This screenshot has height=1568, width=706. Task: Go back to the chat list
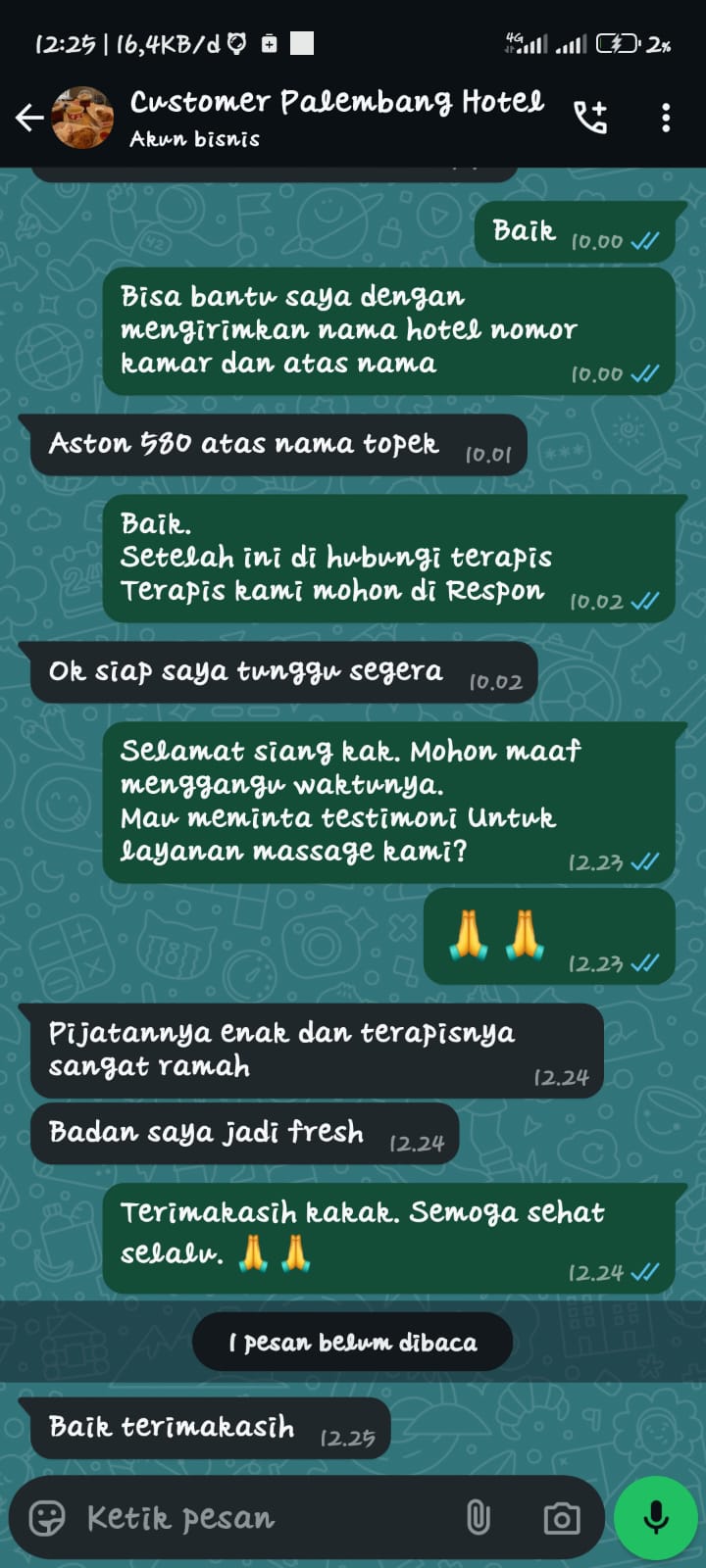point(28,118)
